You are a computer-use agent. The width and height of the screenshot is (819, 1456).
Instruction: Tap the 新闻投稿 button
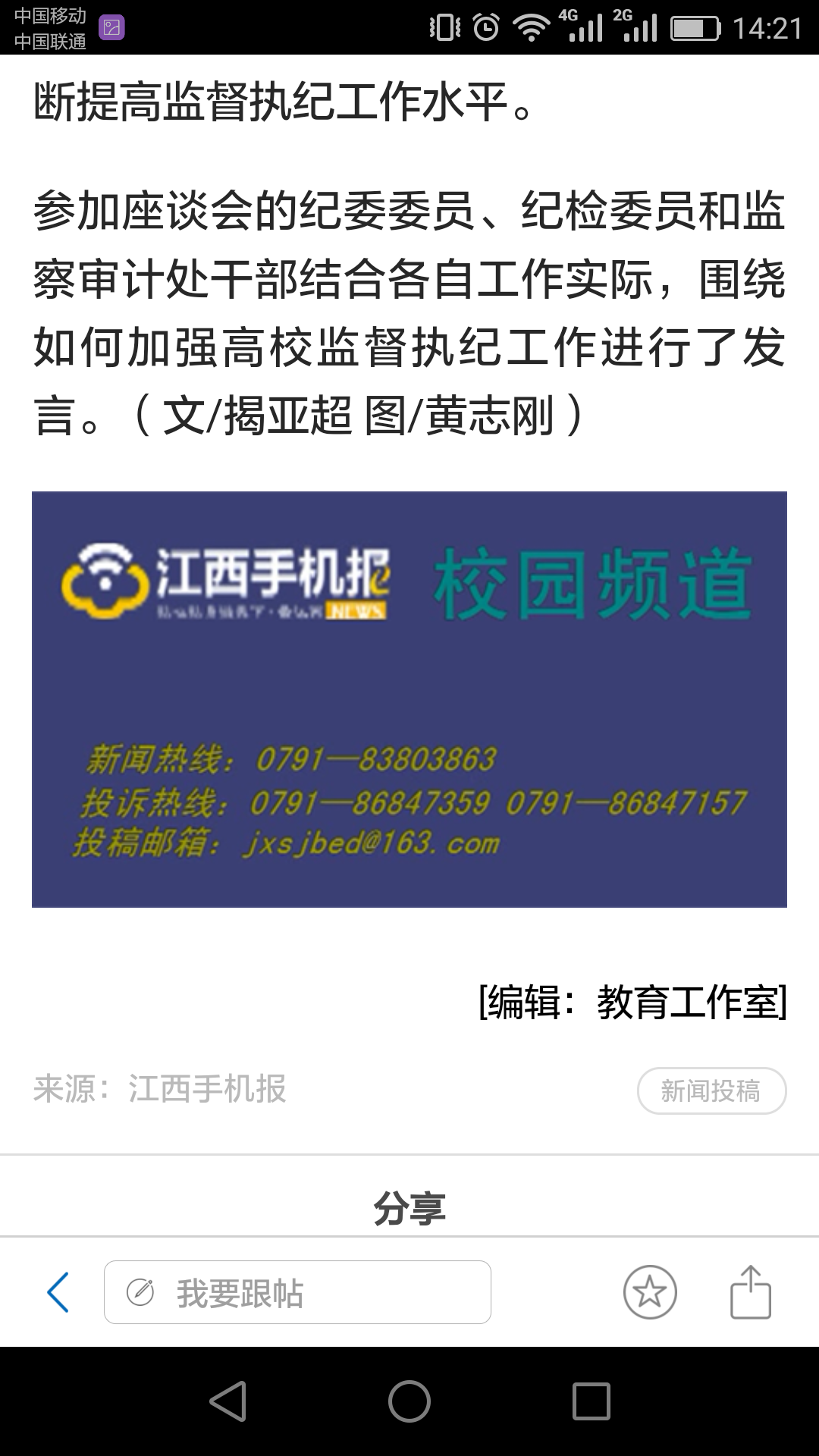click(711, 1090)
